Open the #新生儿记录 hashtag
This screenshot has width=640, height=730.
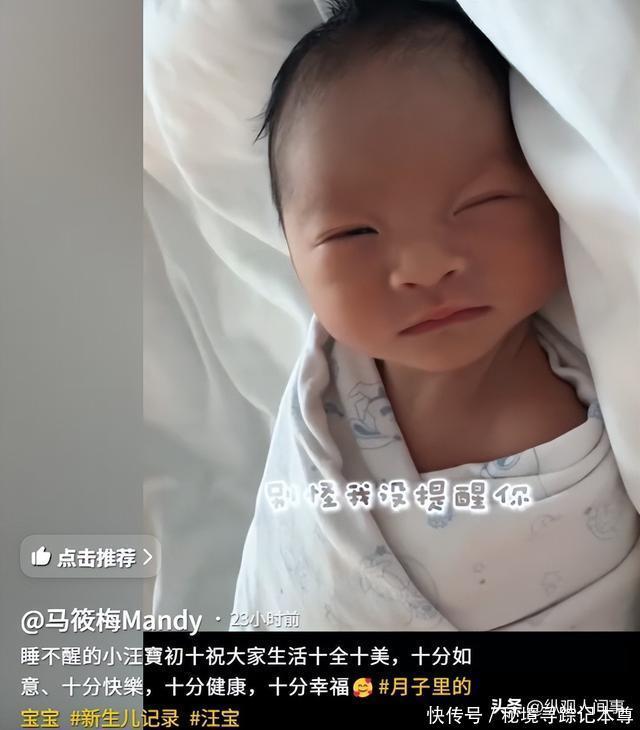tap(124, 718)
